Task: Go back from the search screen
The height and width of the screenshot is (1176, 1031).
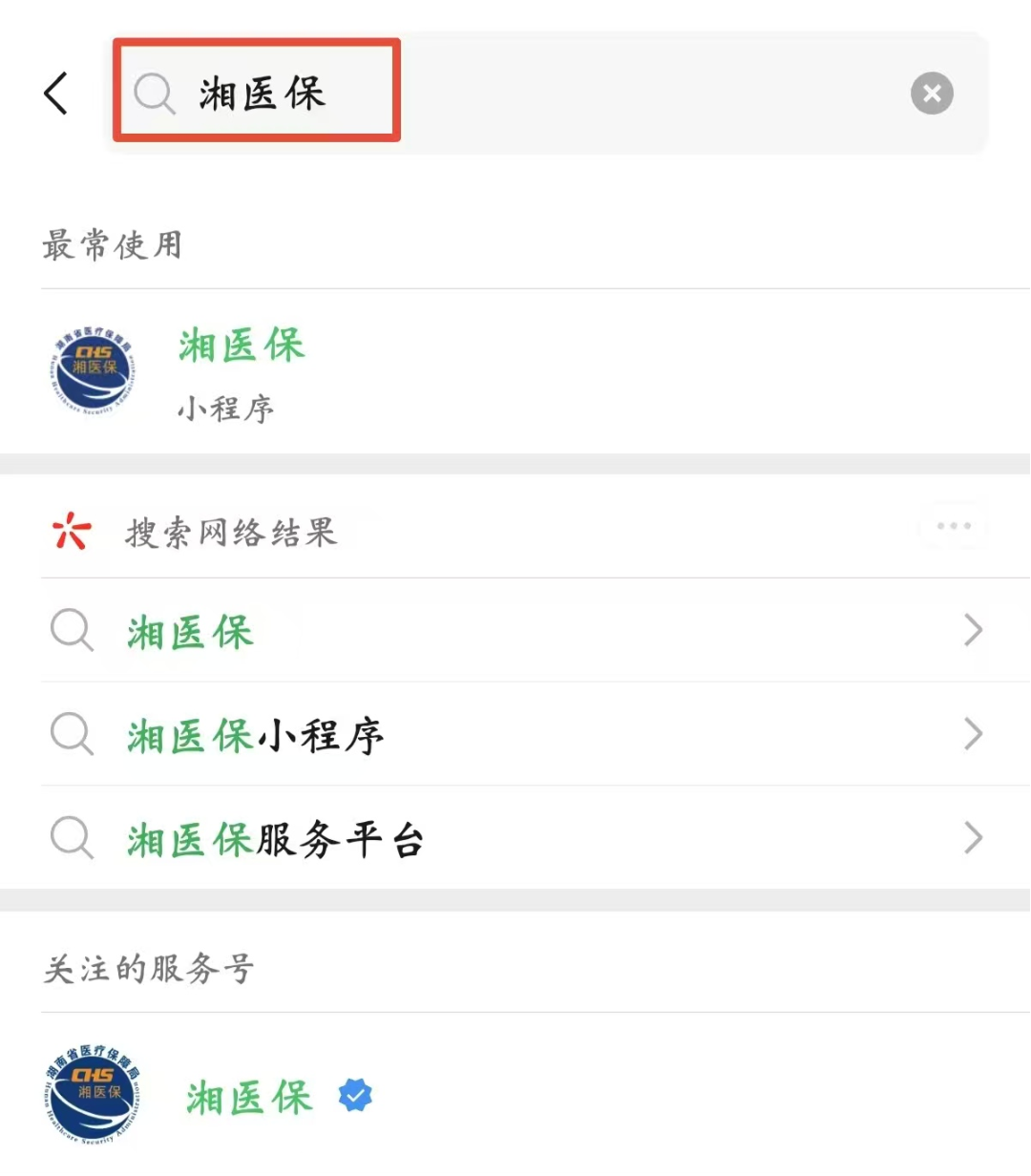Action: (57, 94)
